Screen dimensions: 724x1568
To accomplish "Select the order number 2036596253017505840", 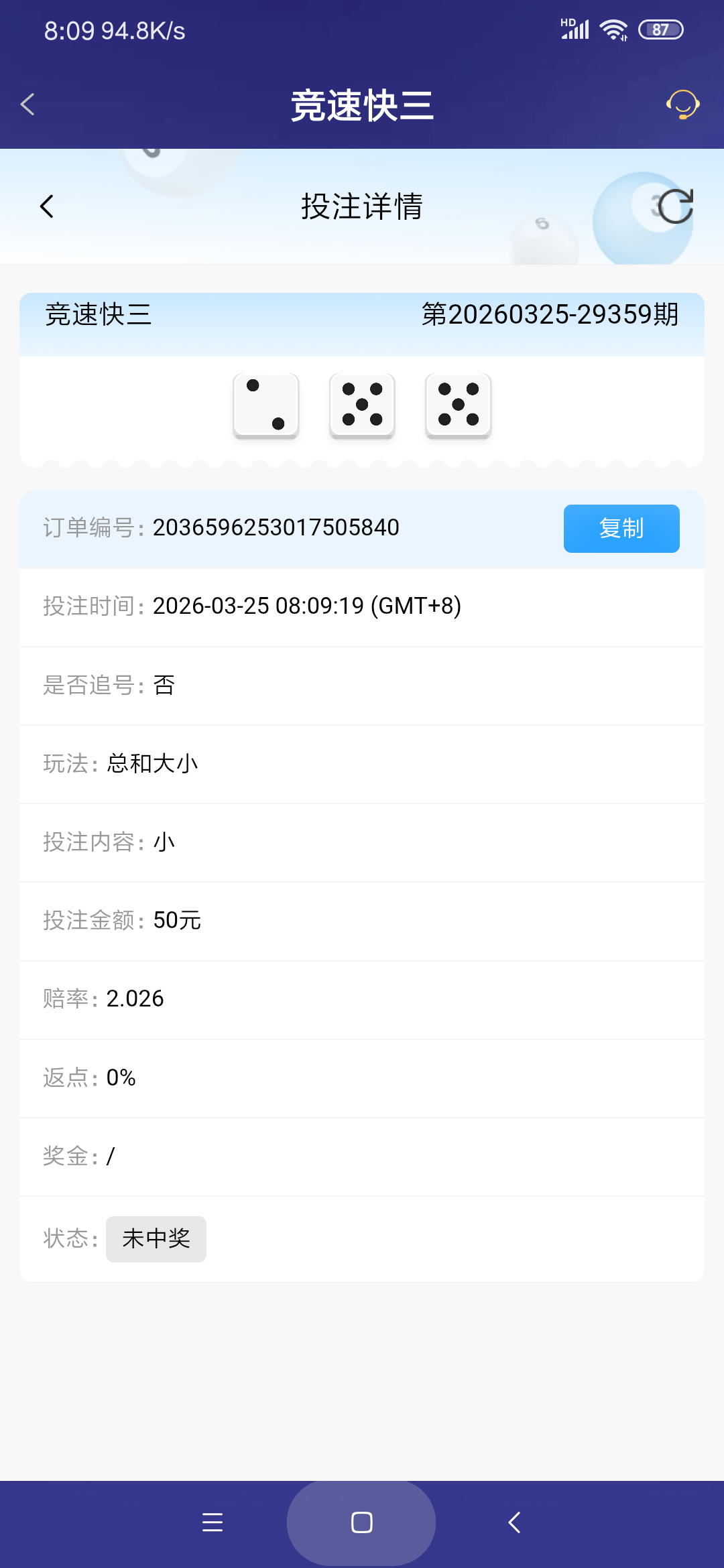I will (x=276, y=527).
